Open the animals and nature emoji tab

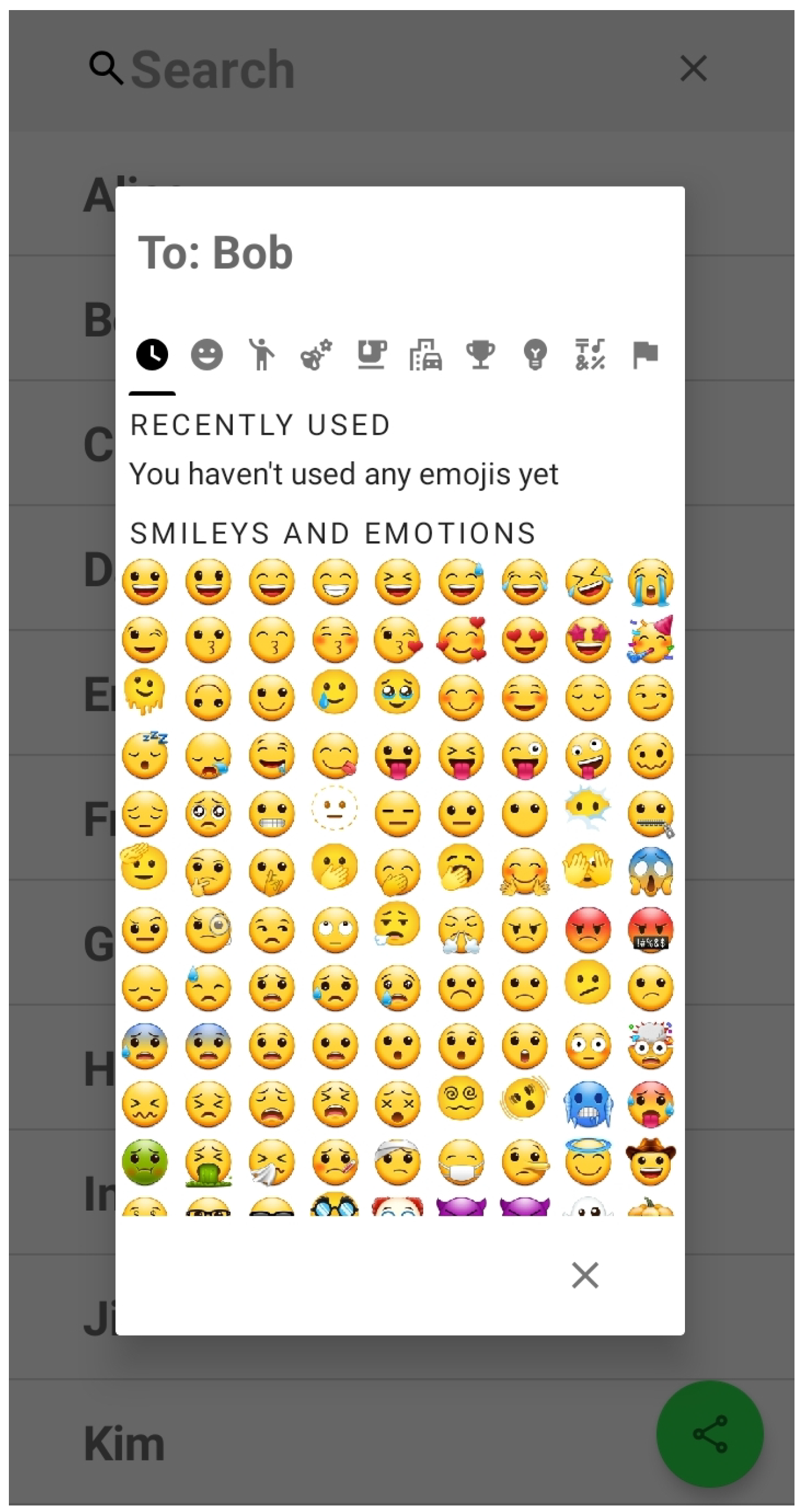coord(316,355)
